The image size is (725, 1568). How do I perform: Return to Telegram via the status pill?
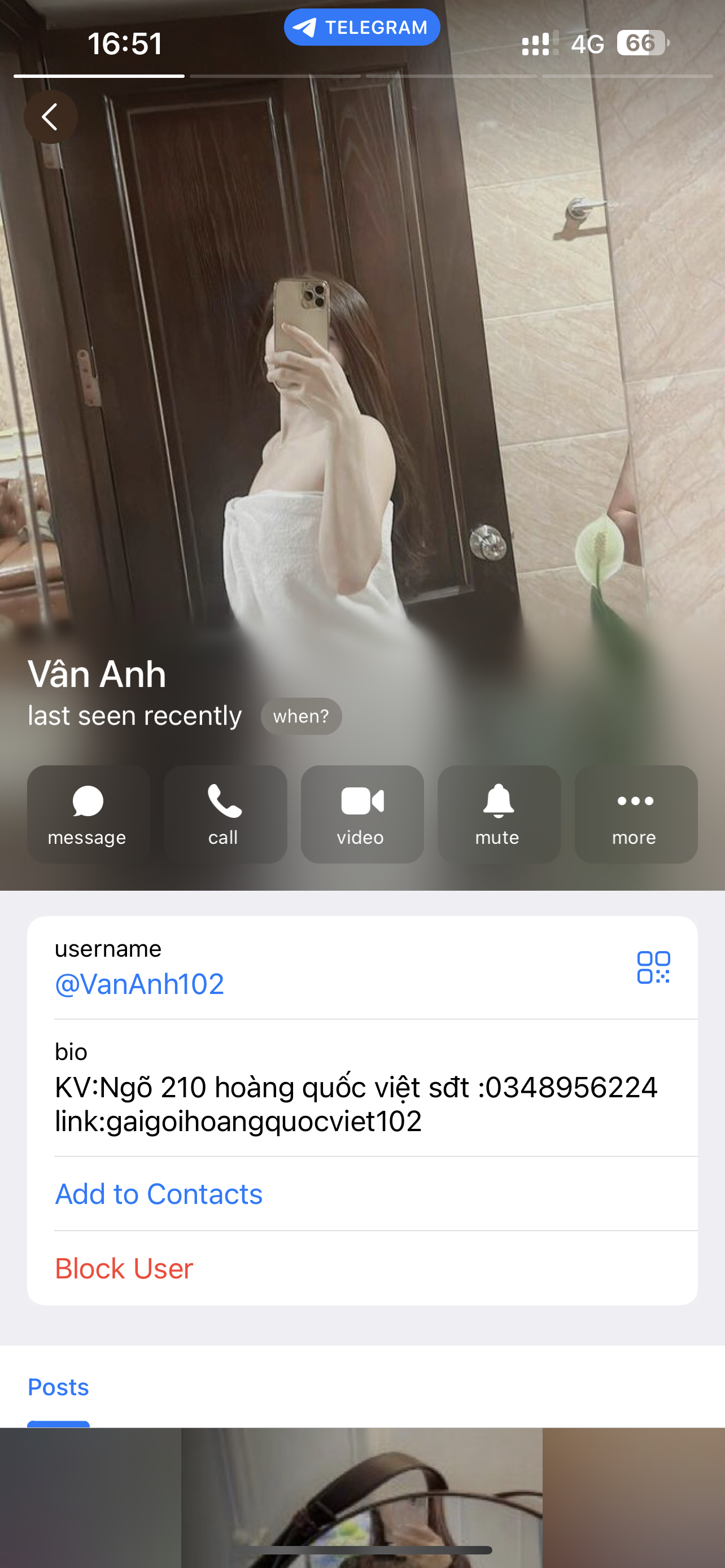click(x=361, y=28)
